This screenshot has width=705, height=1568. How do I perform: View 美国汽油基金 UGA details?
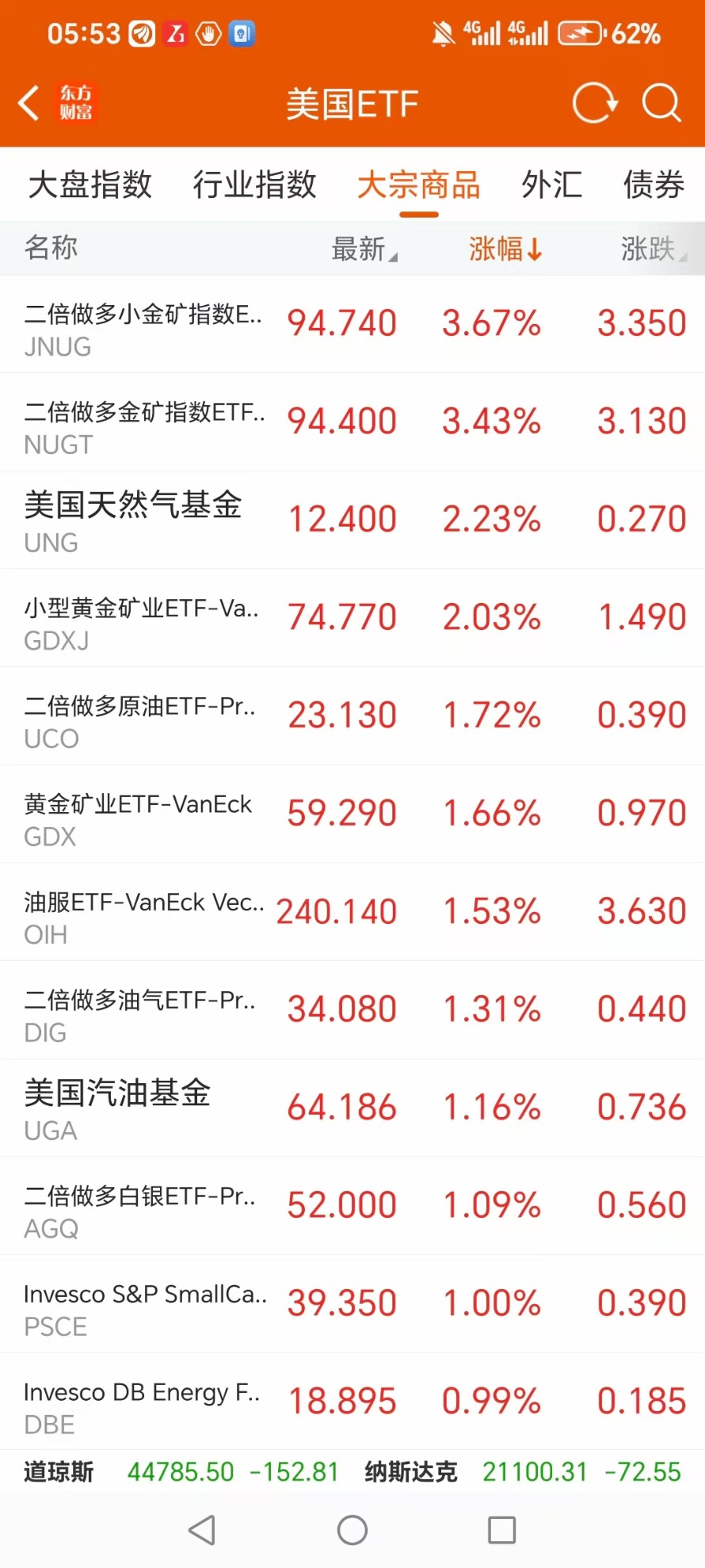tap(352, 1108)
